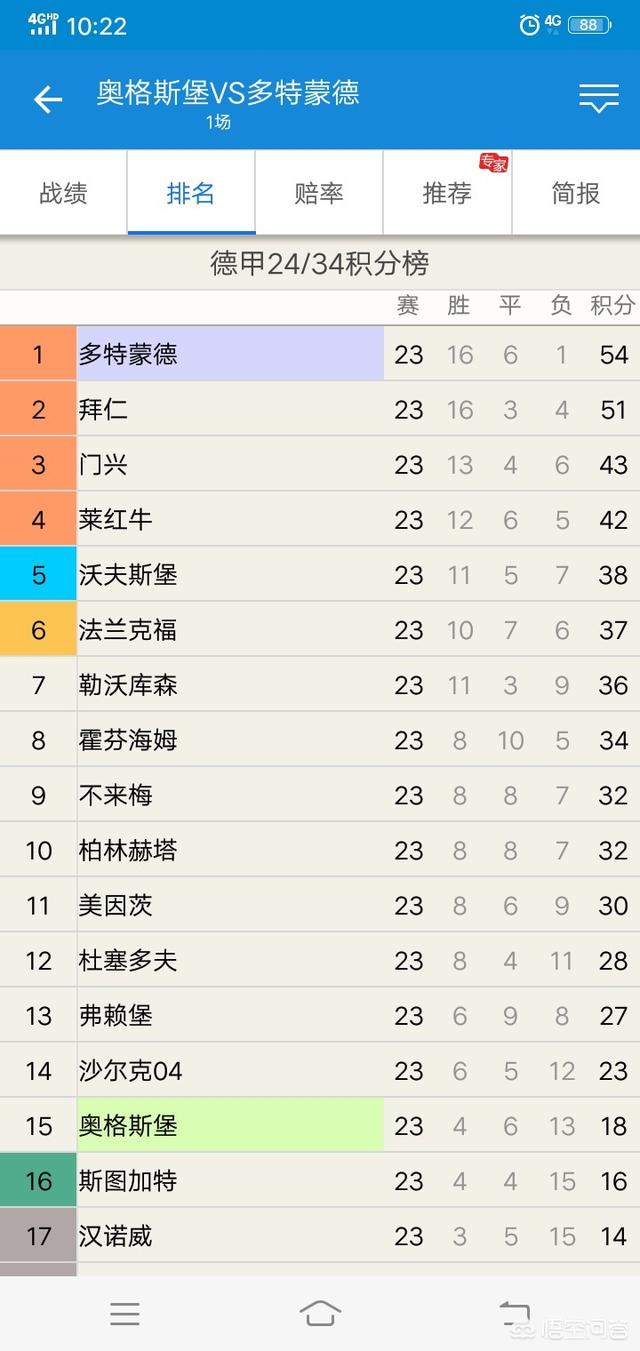This screenshot has width=640, height=1351.
Task: Open the 沃夫斯堡 team row
Action: [320, 574]
